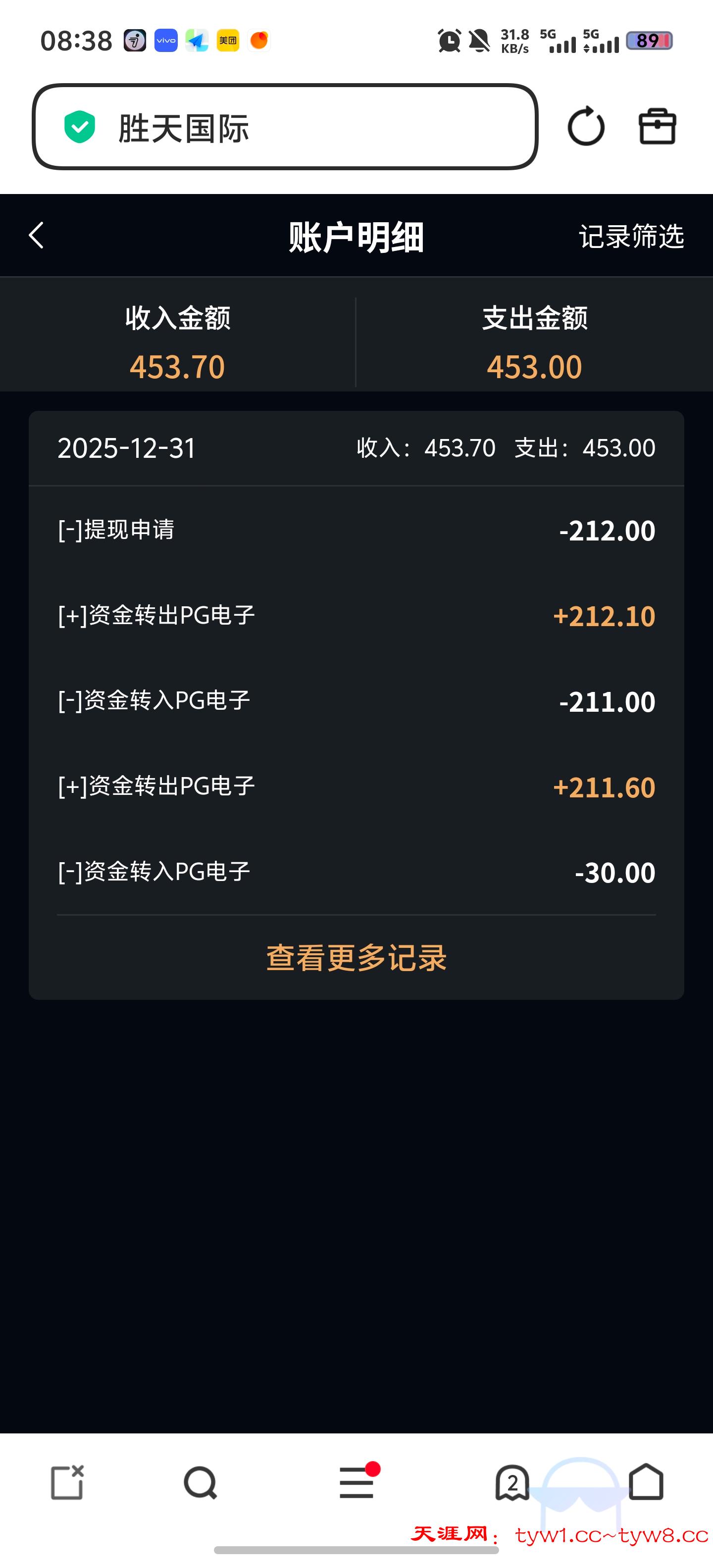Select the 收入金额 453.70 column
This screenshot has height=1568, width=713.
point(177,341)
